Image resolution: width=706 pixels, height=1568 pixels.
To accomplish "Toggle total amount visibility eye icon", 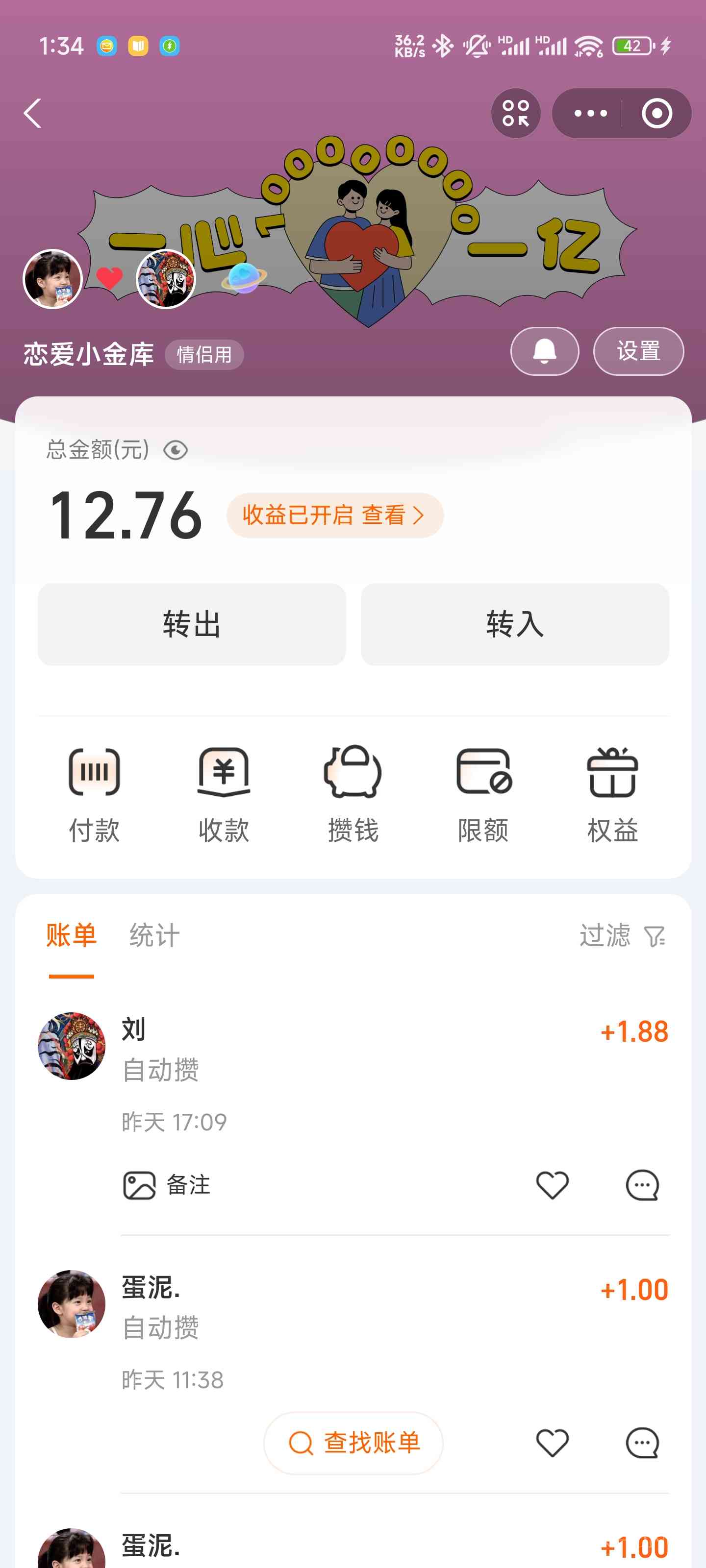I will click(176, 450).
